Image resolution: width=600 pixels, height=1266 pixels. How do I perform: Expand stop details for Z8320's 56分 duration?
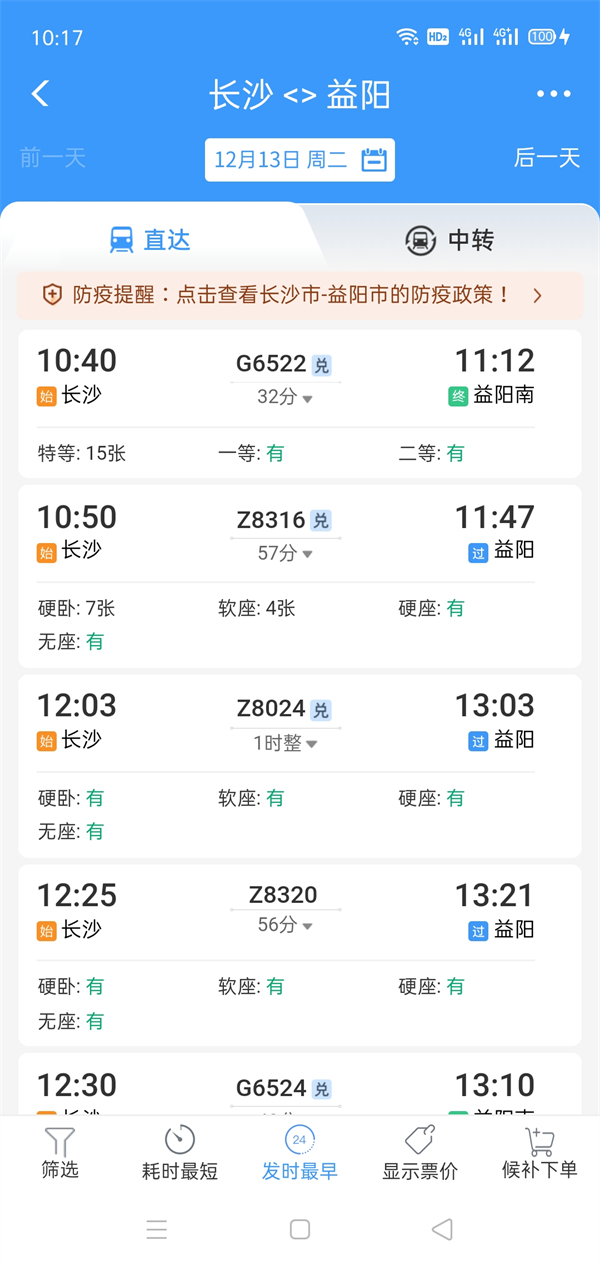click(x=285, y=925)
